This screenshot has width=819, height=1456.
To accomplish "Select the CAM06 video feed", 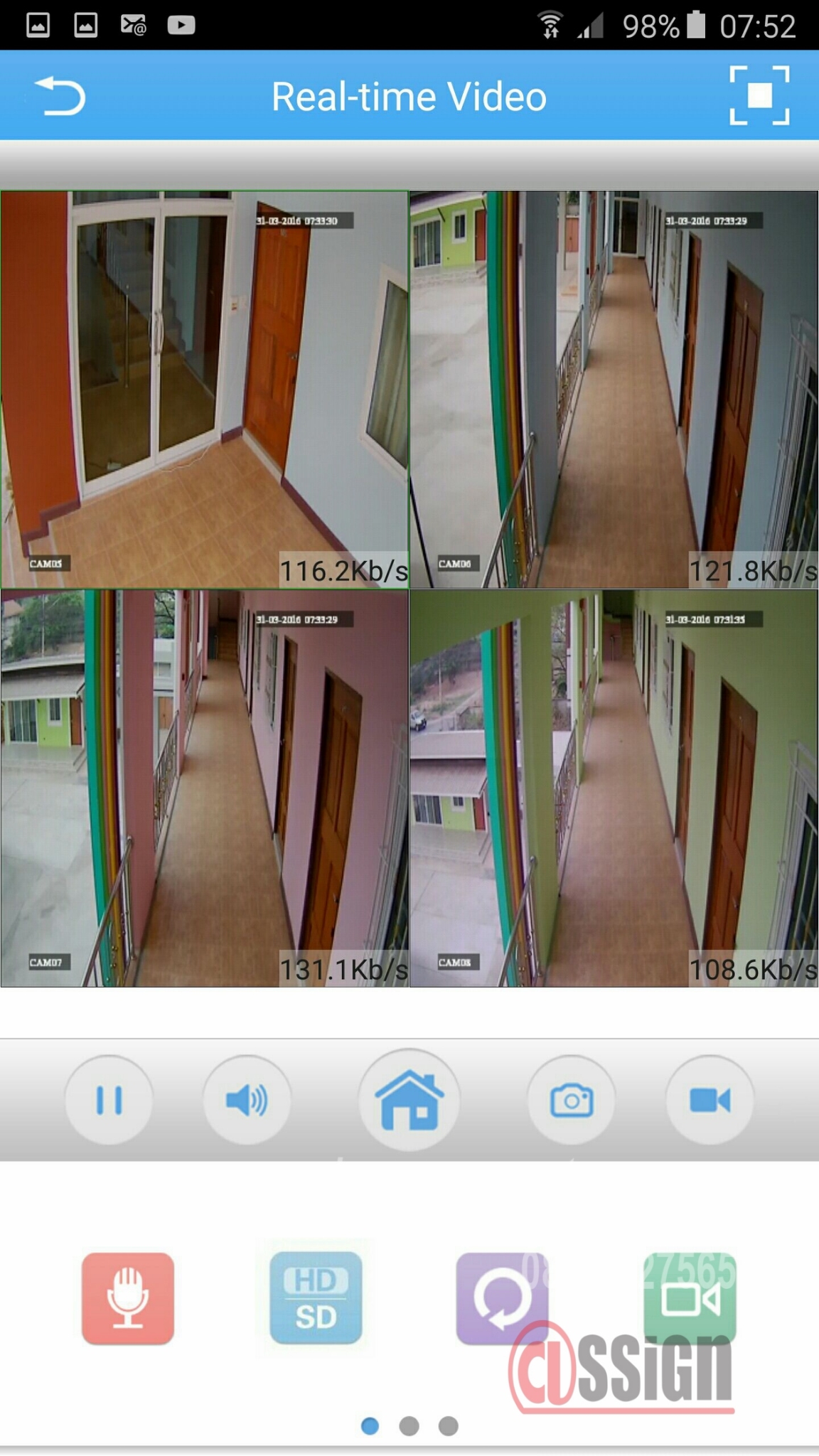I will point(614,390).
